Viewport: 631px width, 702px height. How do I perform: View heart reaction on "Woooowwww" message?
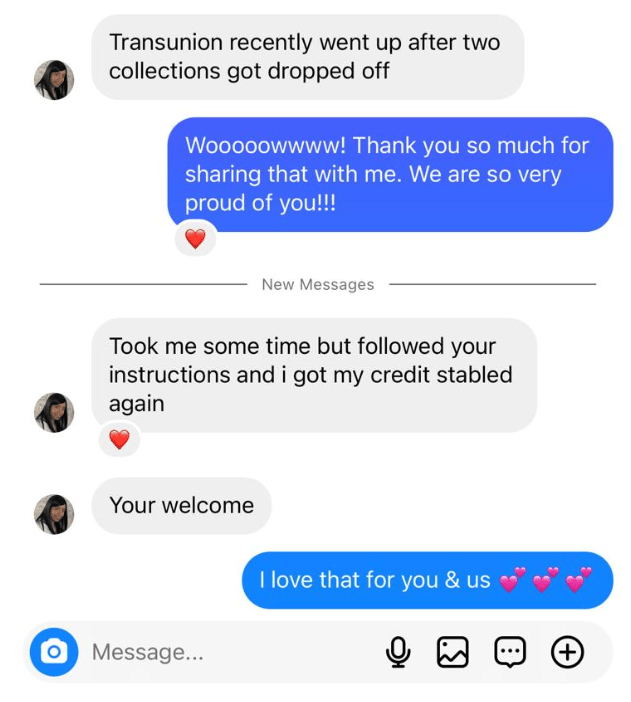coord(195,239)
